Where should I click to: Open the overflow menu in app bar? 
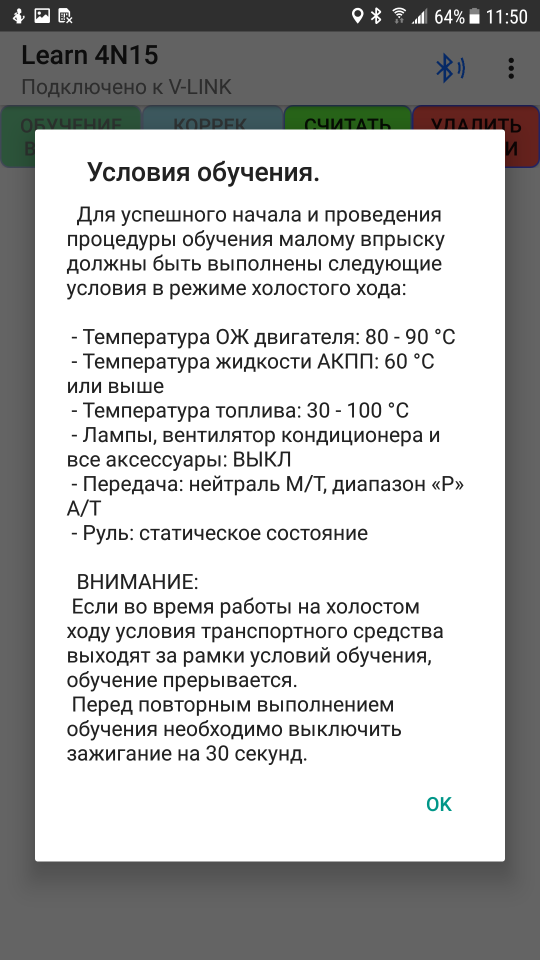tap(511, 69)
